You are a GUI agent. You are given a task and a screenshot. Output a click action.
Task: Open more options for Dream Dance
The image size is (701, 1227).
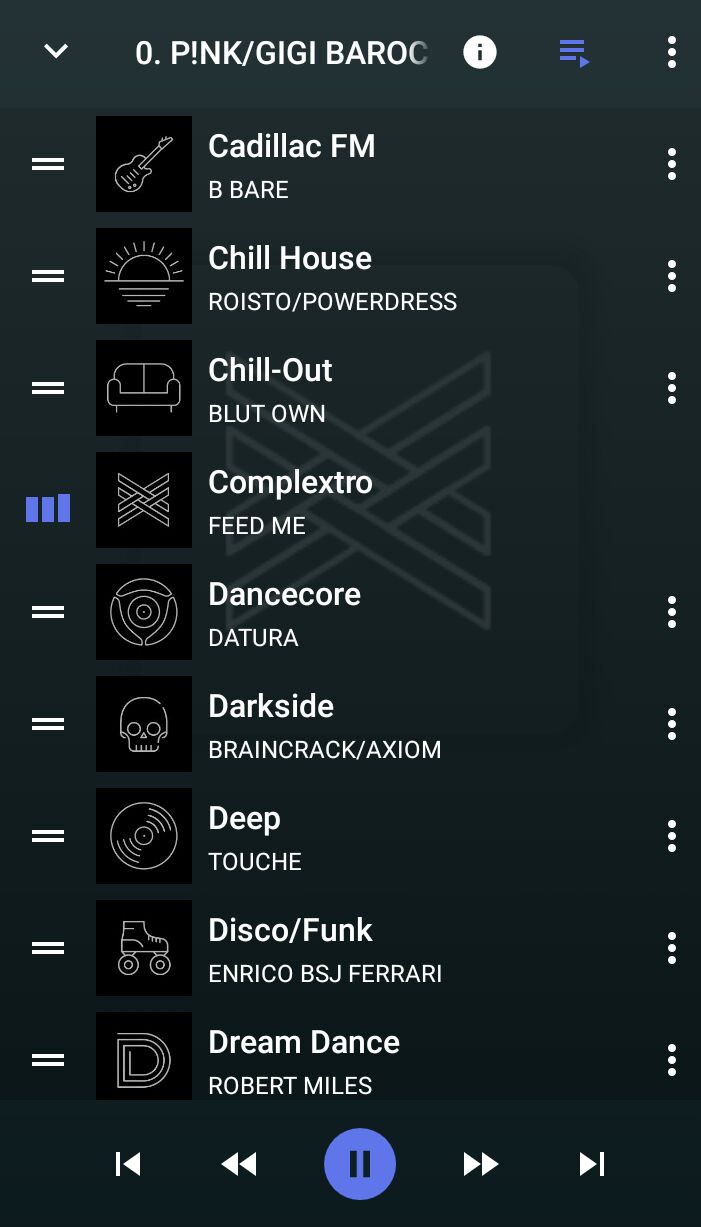pos(672,1060)
